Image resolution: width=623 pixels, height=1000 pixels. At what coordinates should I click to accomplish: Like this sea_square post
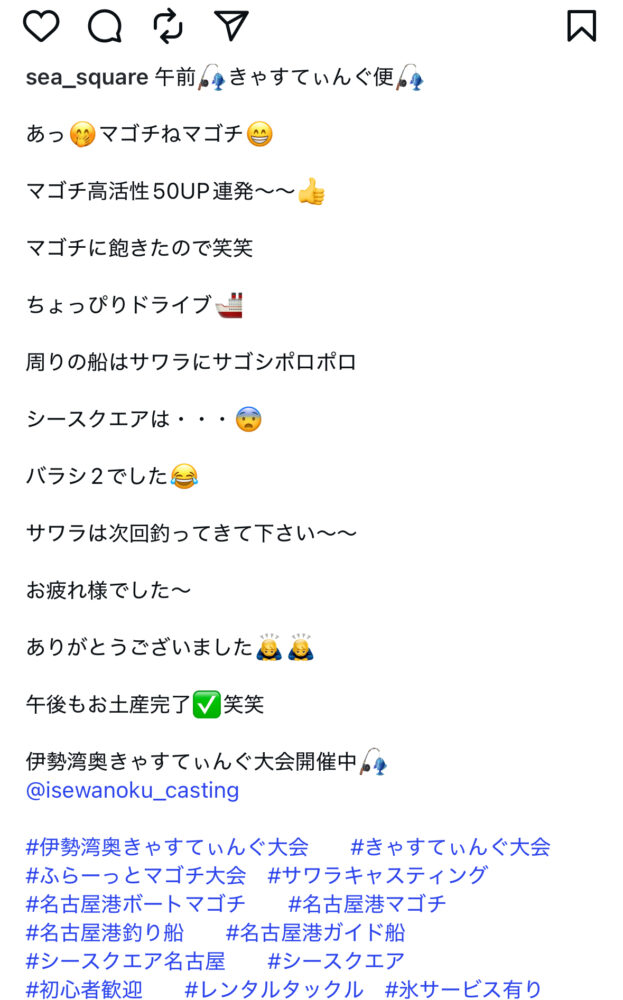click(x=41, y=26)
